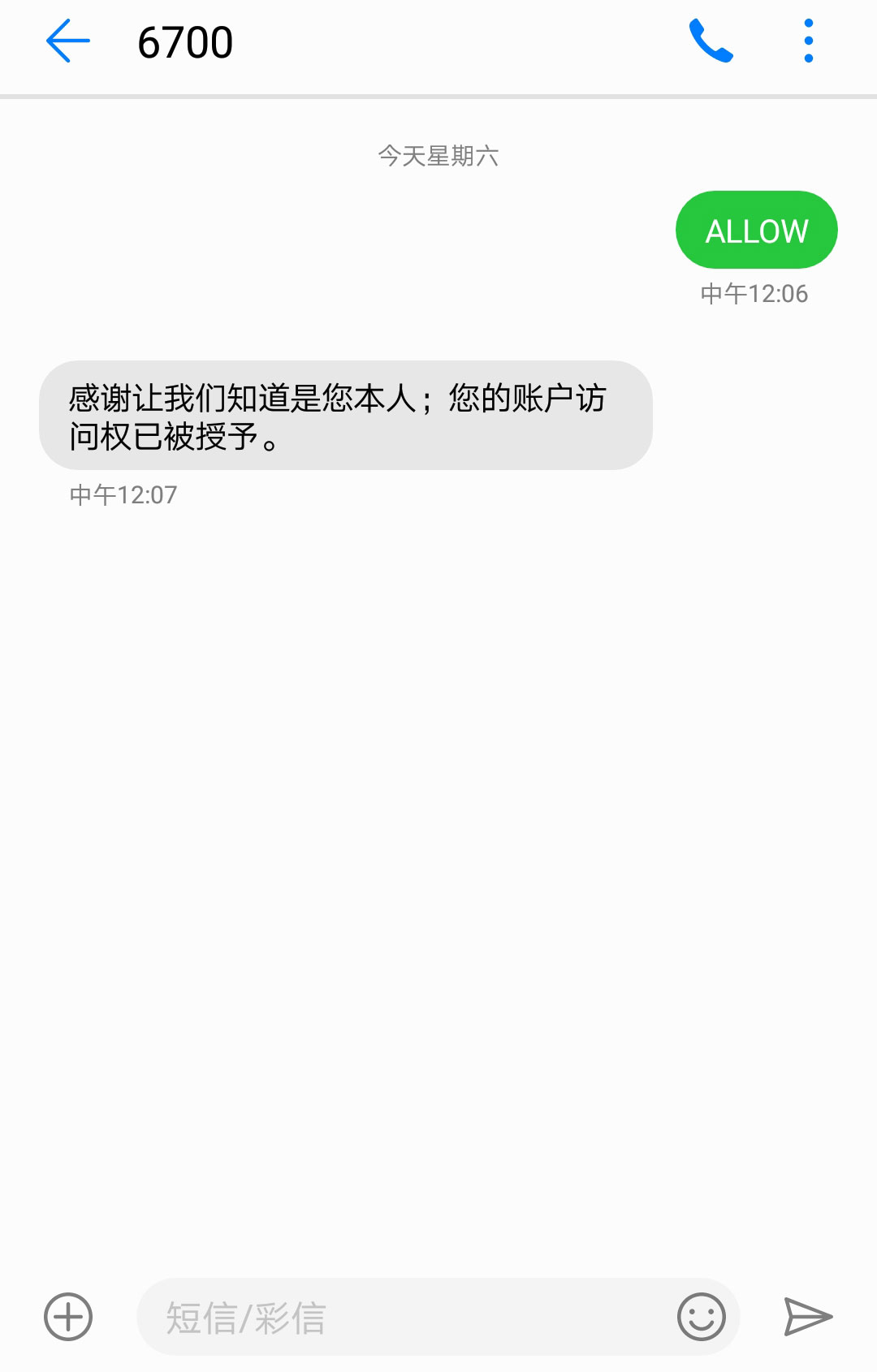Call the number 6700

tap(711, 41)
